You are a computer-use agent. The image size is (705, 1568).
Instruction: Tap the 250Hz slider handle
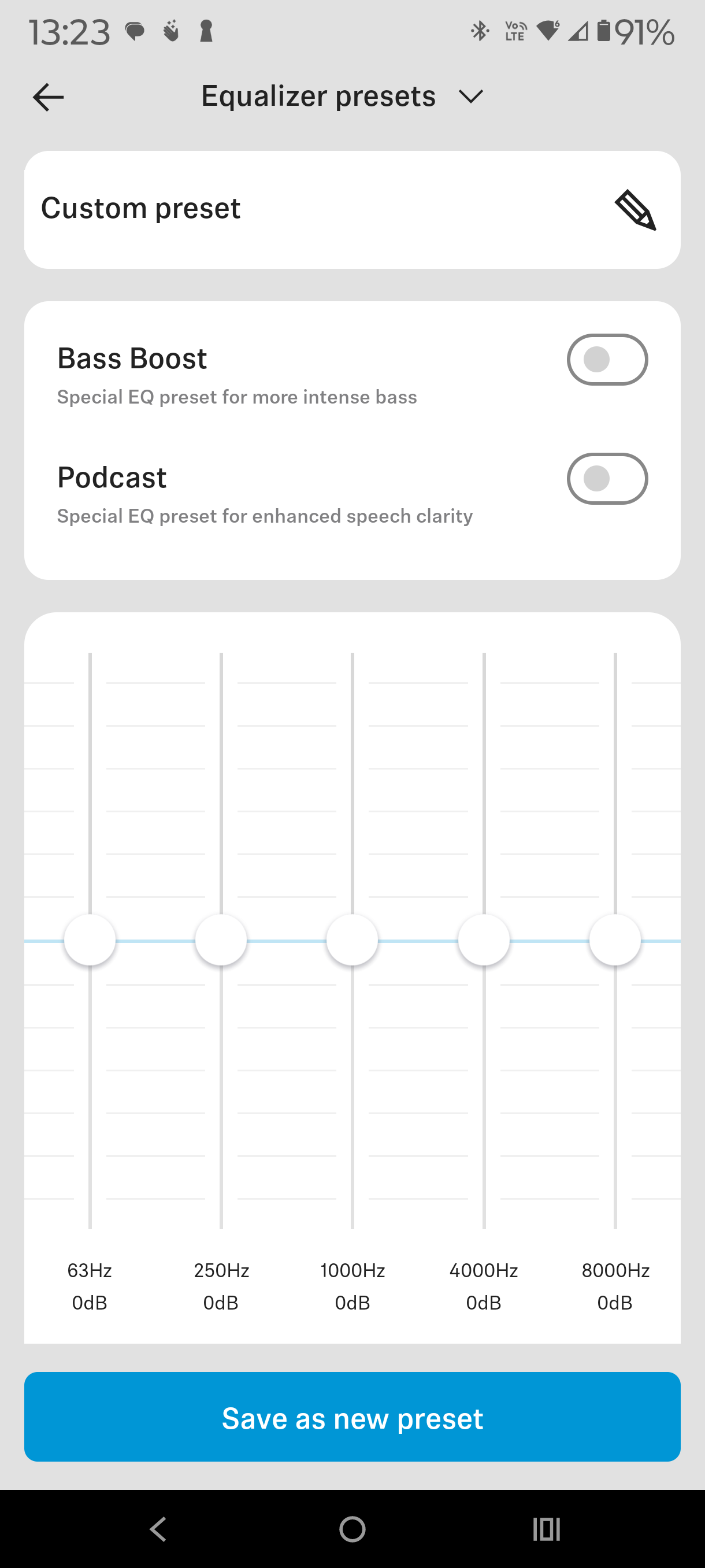(221, 940)
